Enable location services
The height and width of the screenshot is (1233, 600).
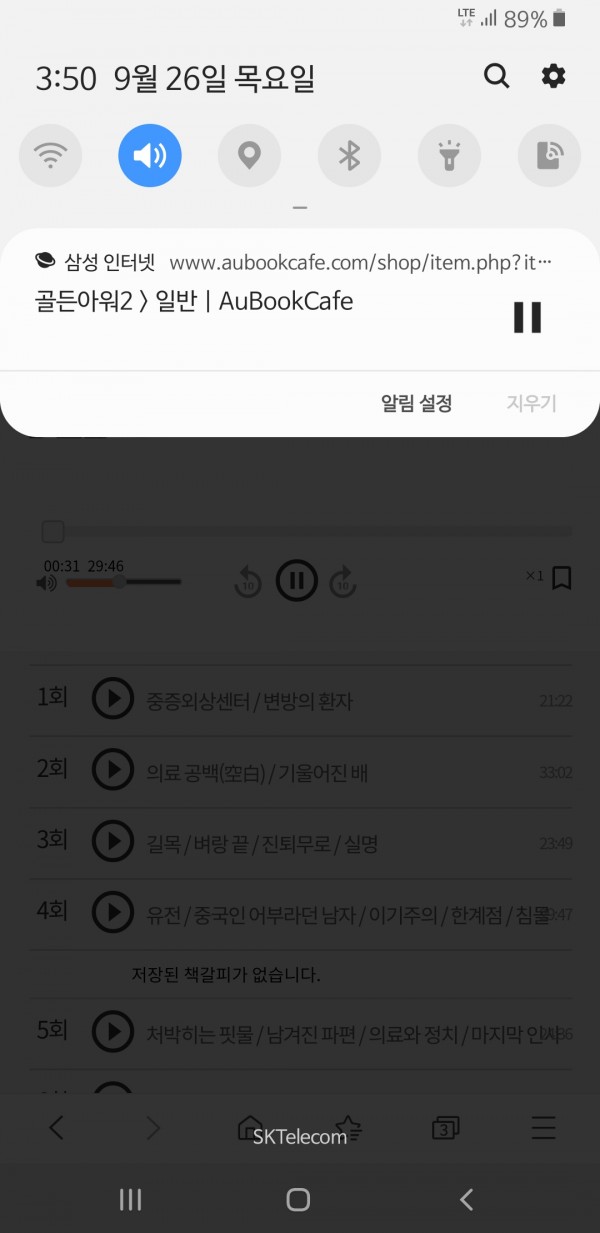249,156
